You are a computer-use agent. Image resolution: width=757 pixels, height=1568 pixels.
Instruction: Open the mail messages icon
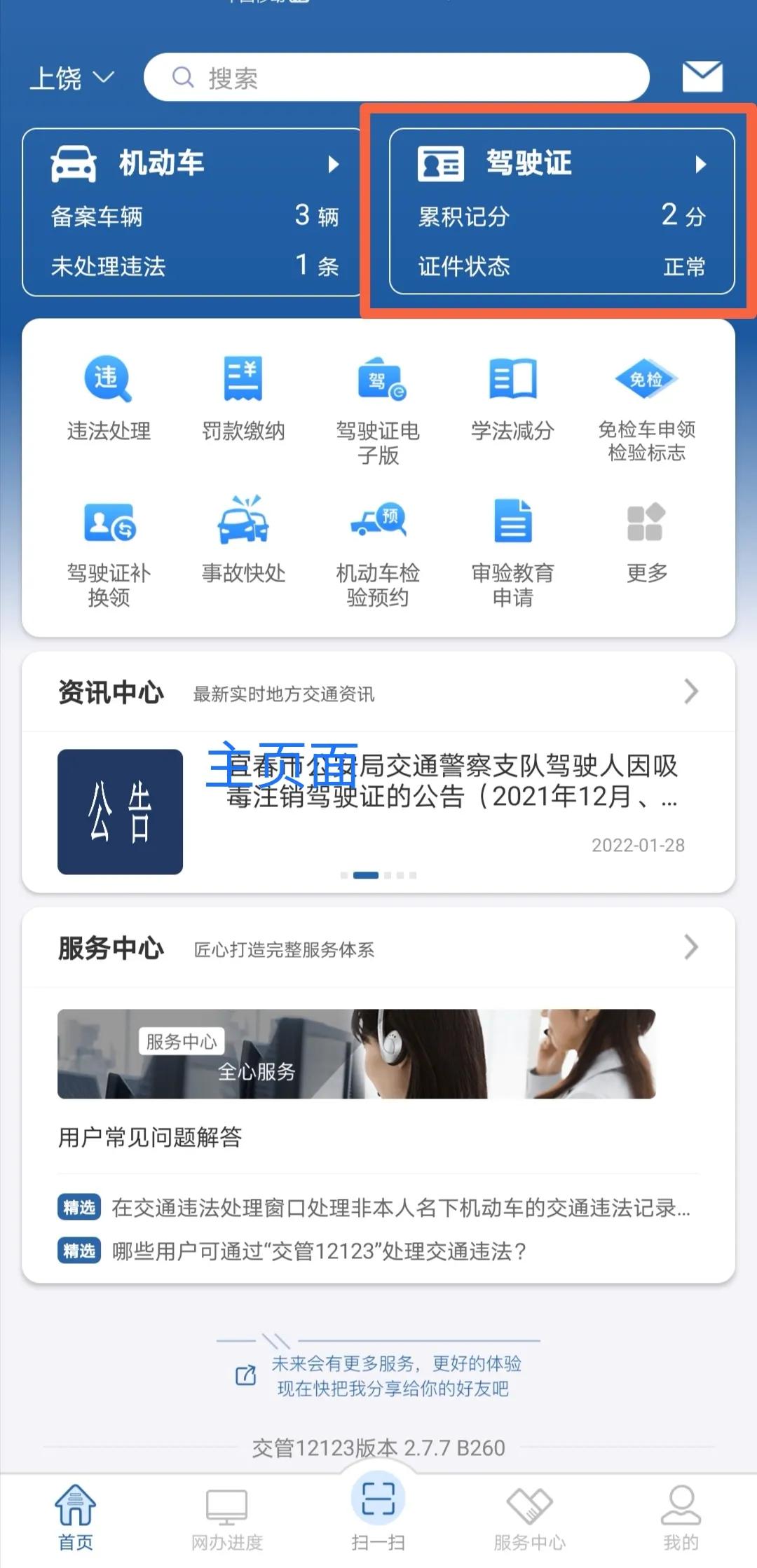click(702, 76)
